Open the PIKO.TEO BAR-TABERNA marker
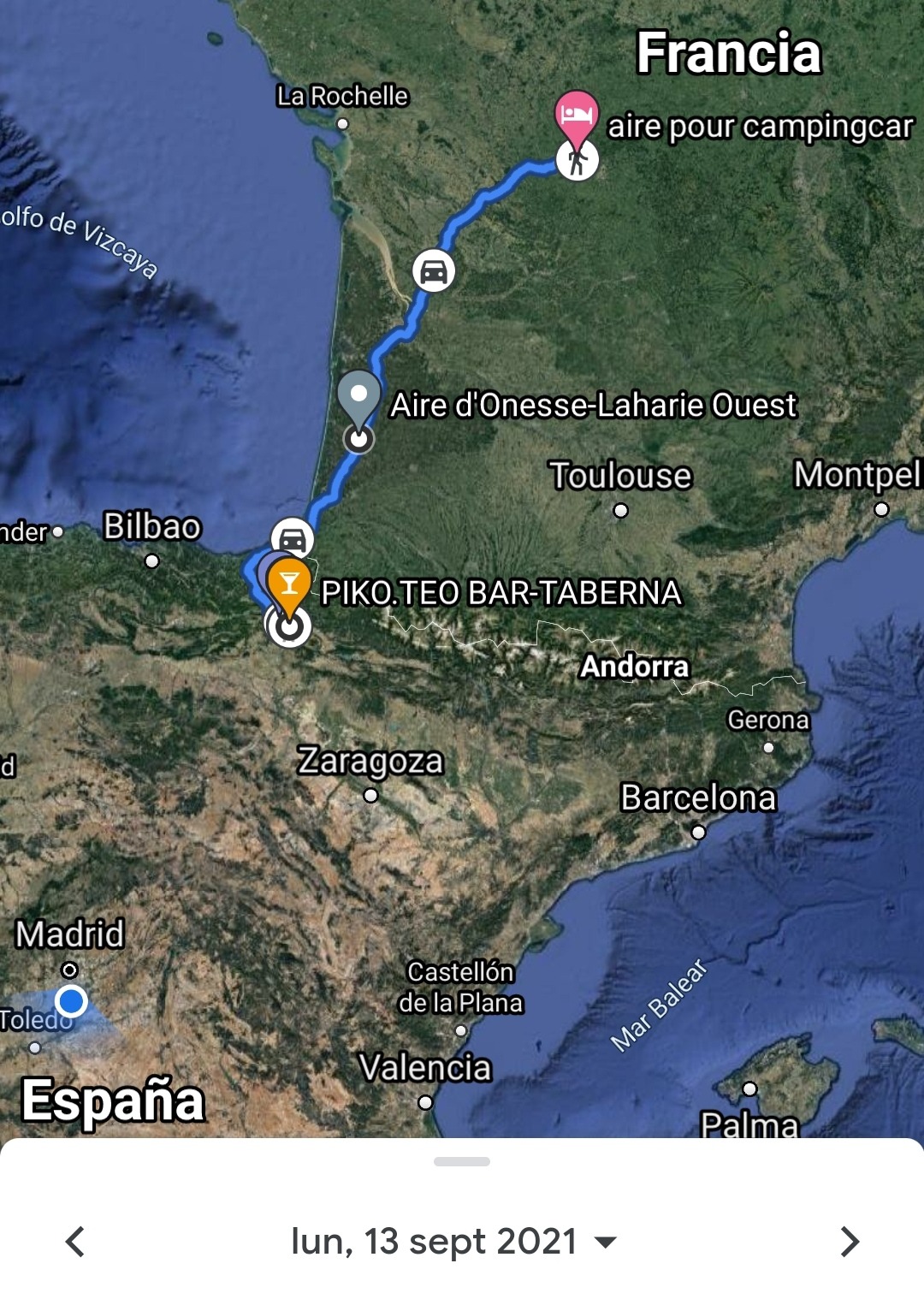 pos(289,584)
